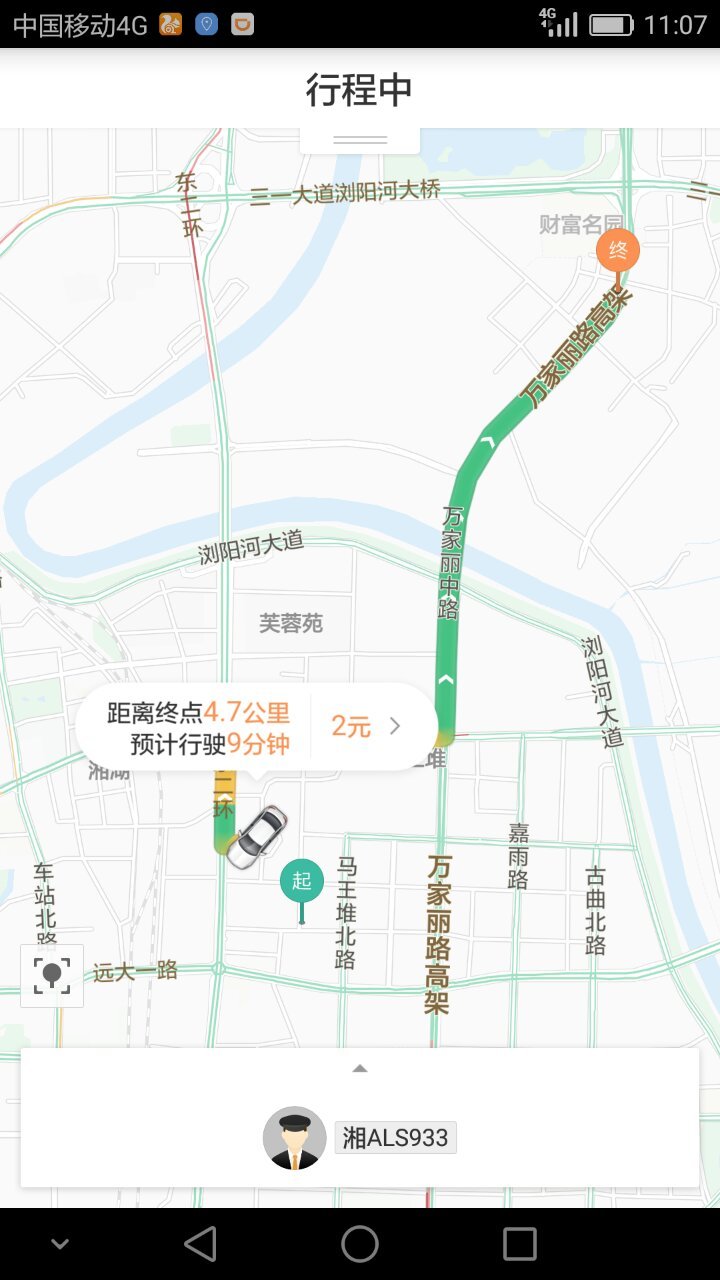
Task: Expand the driver info panel
Action: point(360,1069)
